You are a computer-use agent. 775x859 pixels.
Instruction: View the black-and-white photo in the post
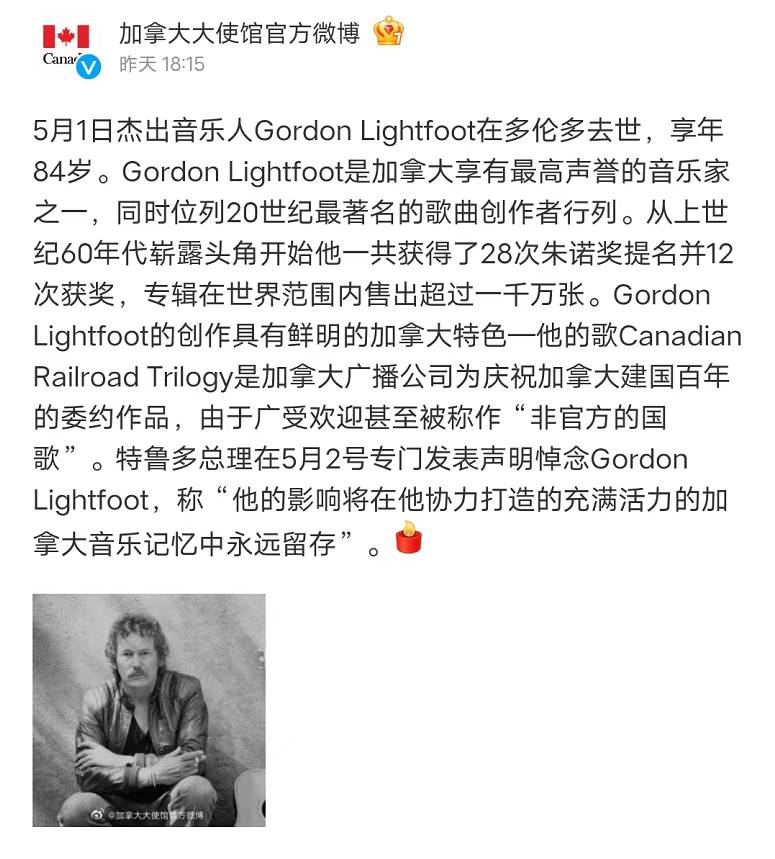(x=149, y=709)
